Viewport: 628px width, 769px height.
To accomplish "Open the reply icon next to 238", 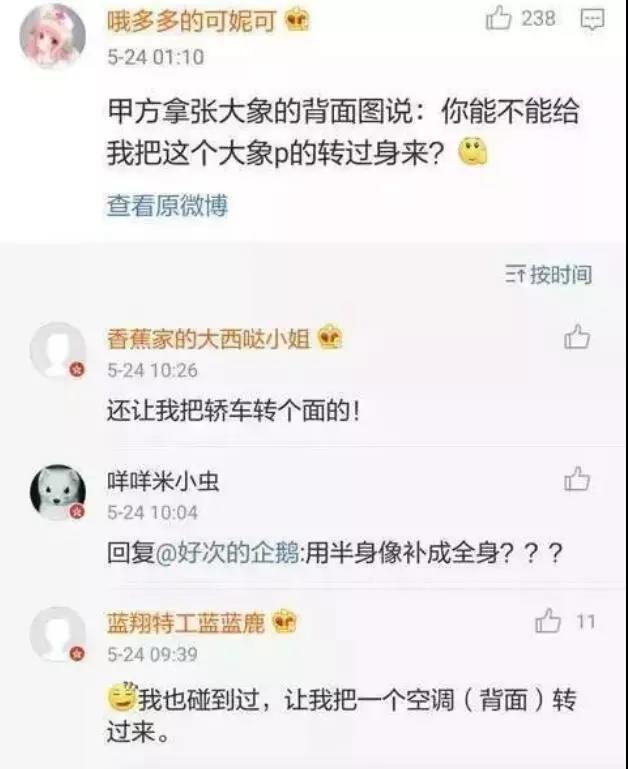I will pyautogui.click(x=593, y=19).
